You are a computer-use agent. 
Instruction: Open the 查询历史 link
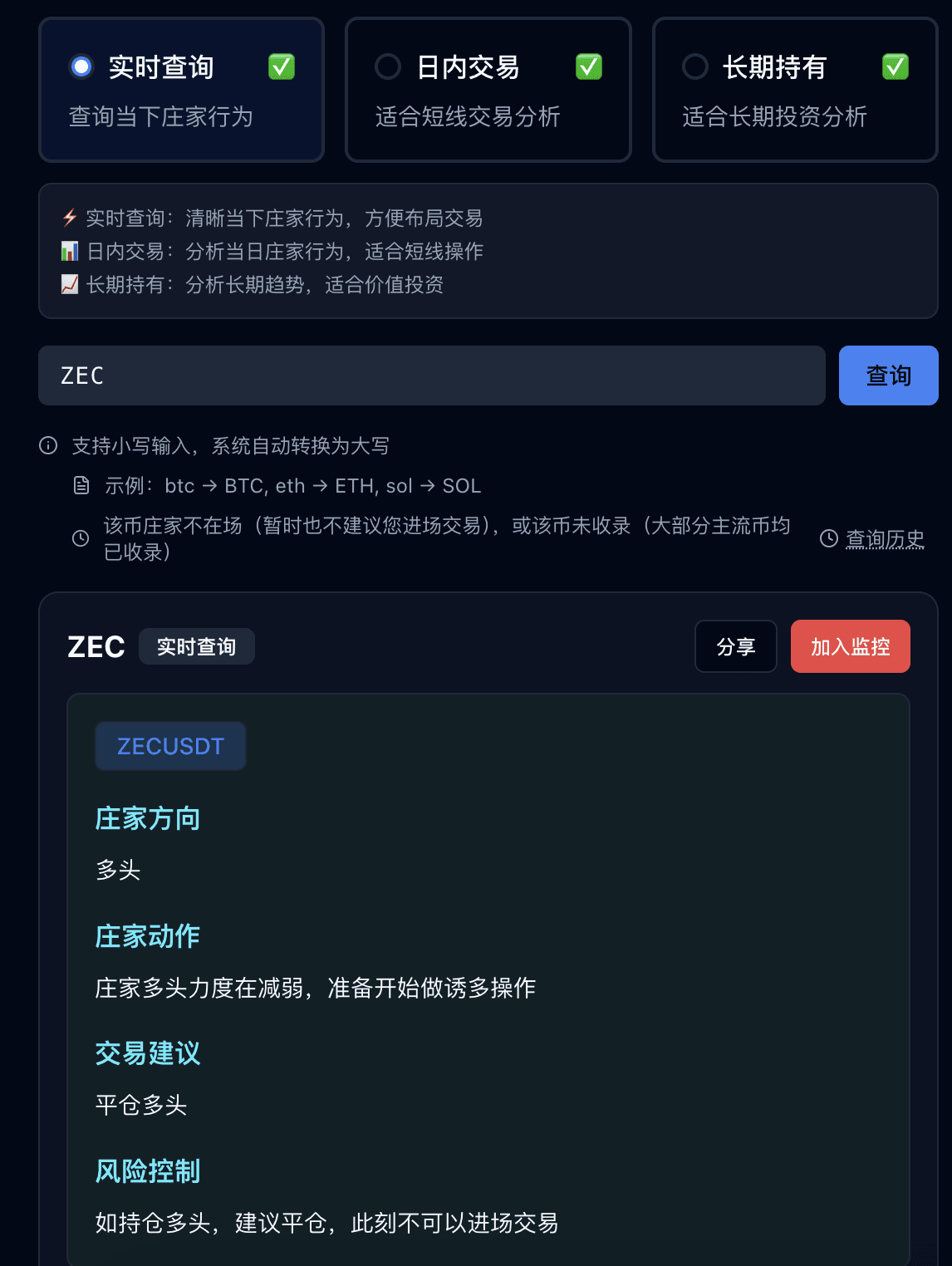click(x=884, y=539)
